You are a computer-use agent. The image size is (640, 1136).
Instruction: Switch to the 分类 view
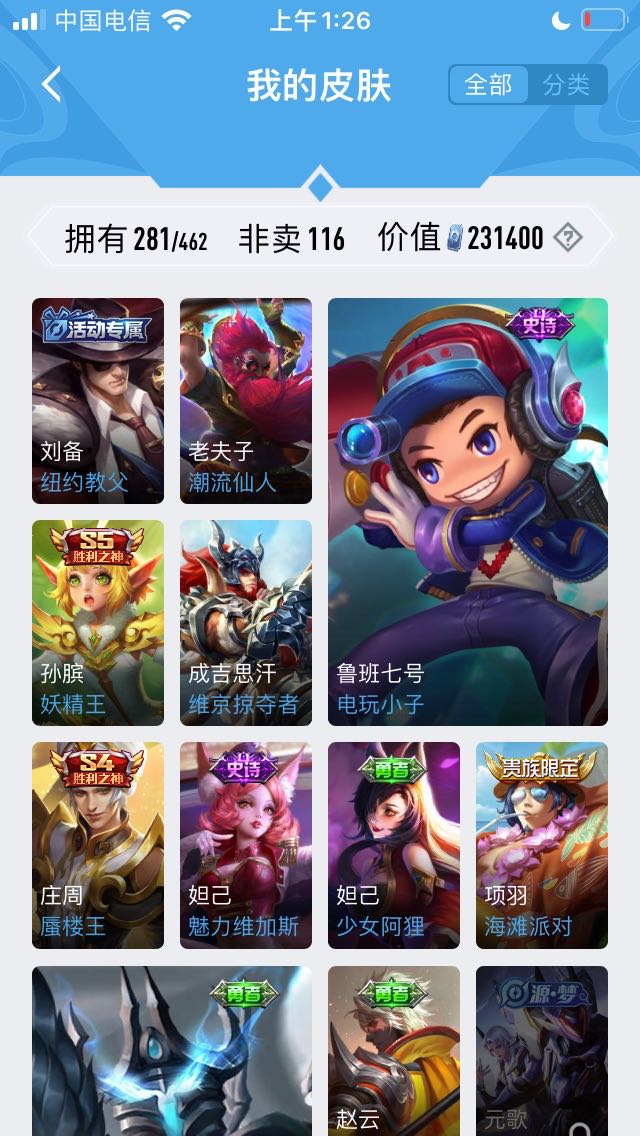click(567, 85)
